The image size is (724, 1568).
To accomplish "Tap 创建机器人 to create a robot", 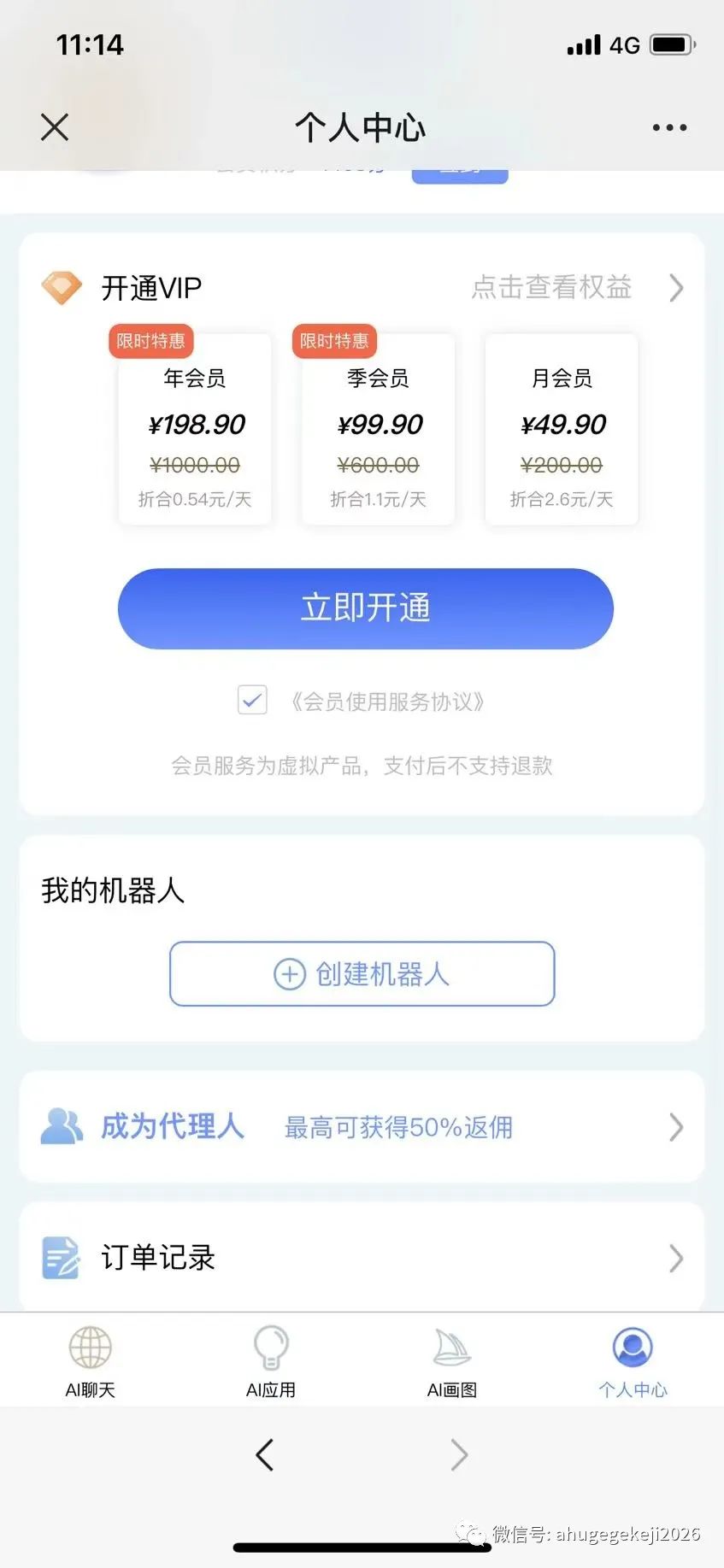I will [362, 974].
